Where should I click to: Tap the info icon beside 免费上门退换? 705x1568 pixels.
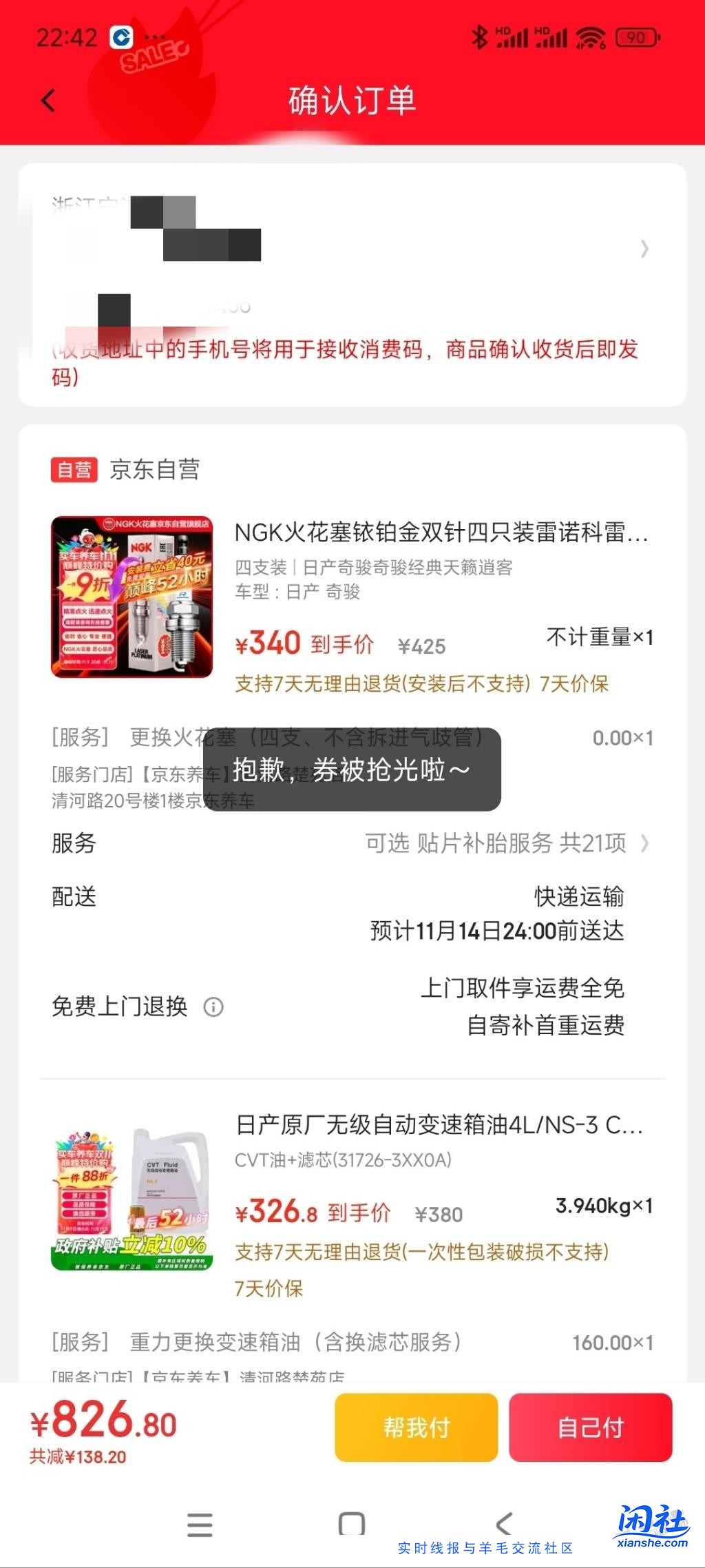[x=215, y=1007]
